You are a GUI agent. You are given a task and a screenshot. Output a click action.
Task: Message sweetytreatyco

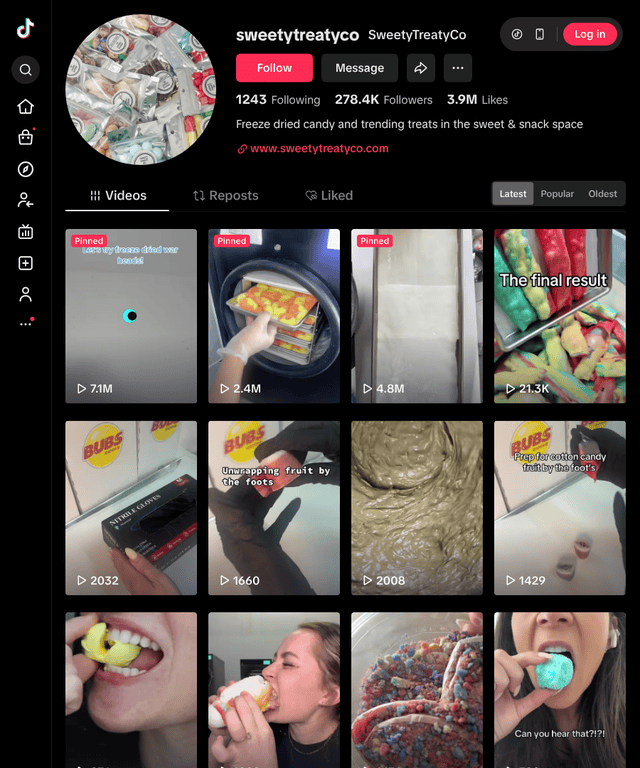[x=359, y=68]
